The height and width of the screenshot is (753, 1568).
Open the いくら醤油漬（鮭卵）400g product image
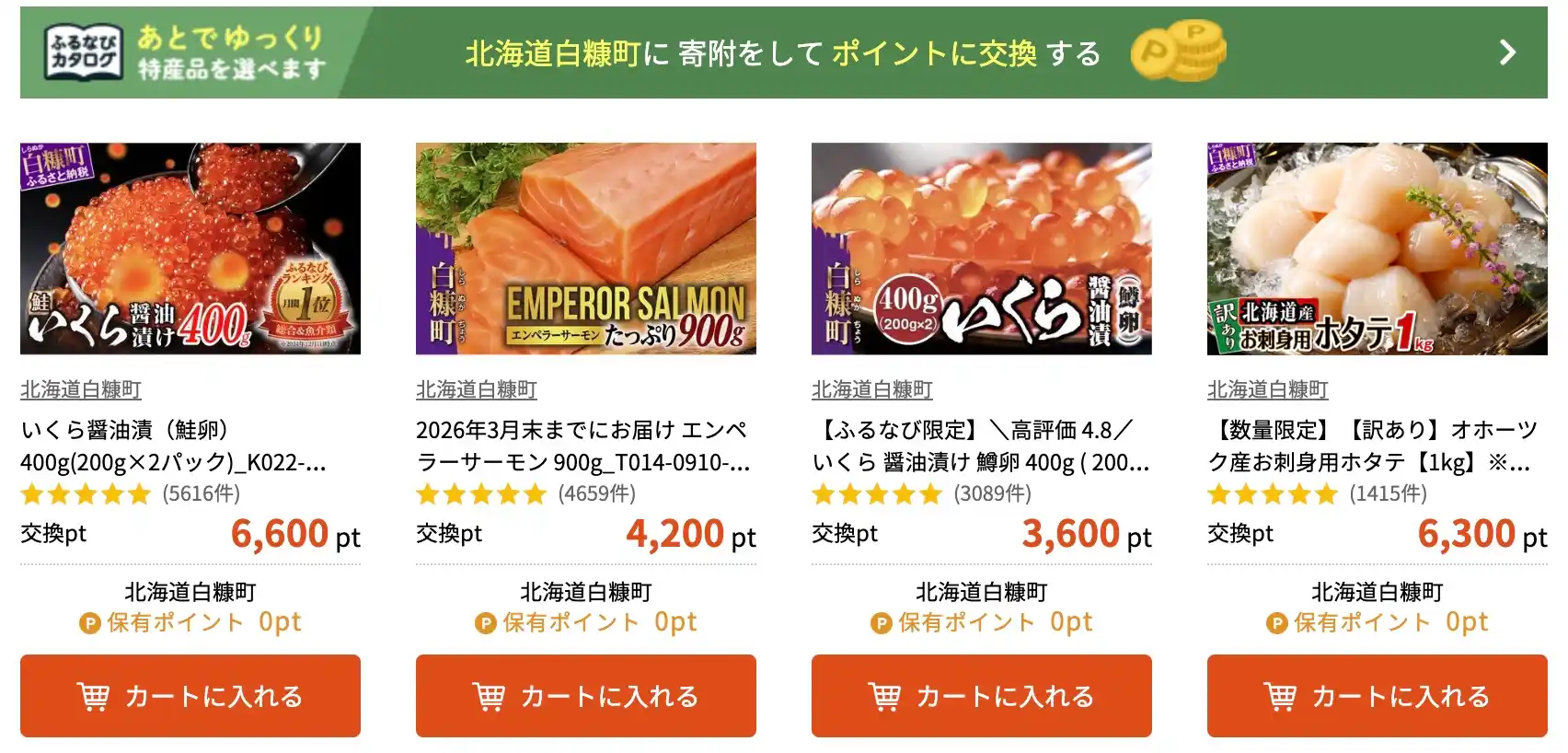click(x=190, y=249)
